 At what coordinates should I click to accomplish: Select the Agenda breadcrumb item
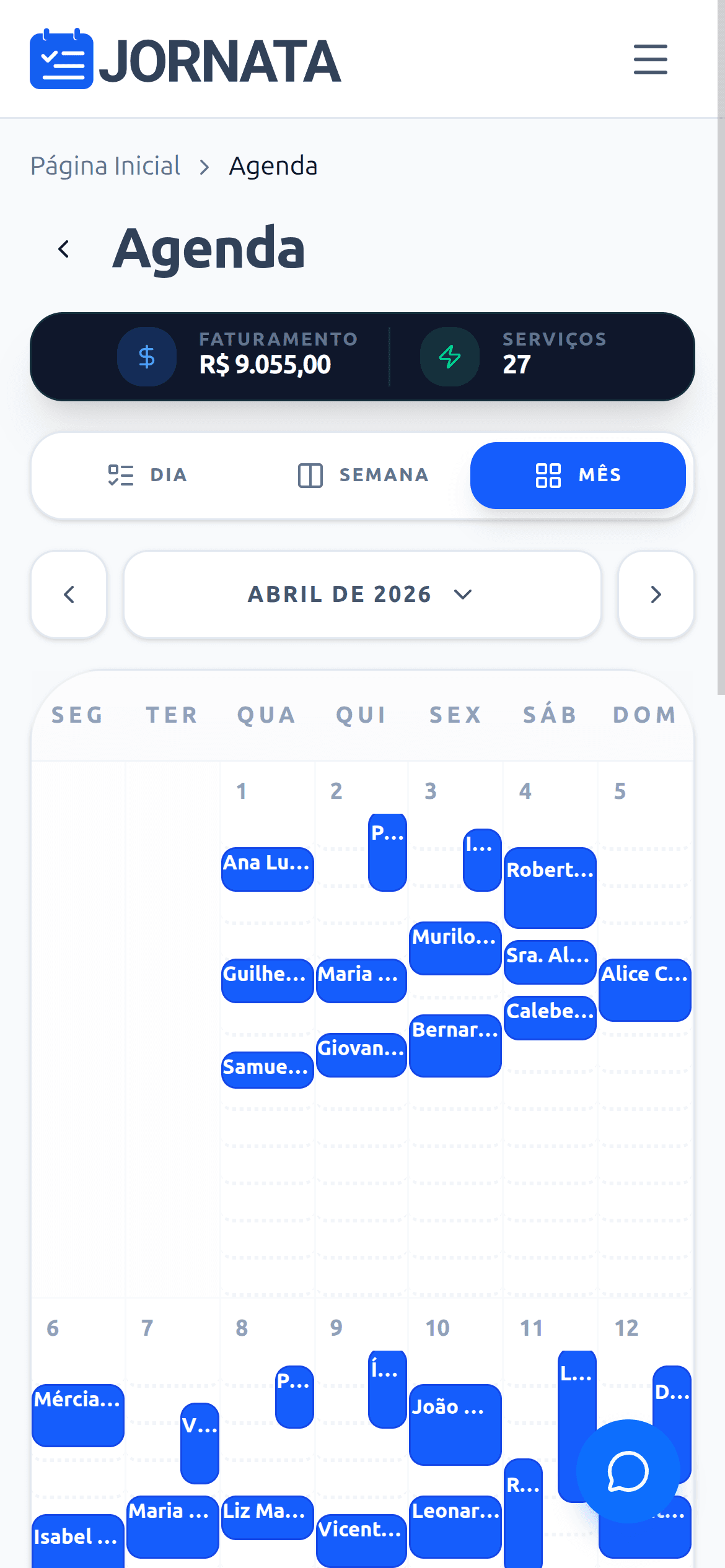[273, 165]
